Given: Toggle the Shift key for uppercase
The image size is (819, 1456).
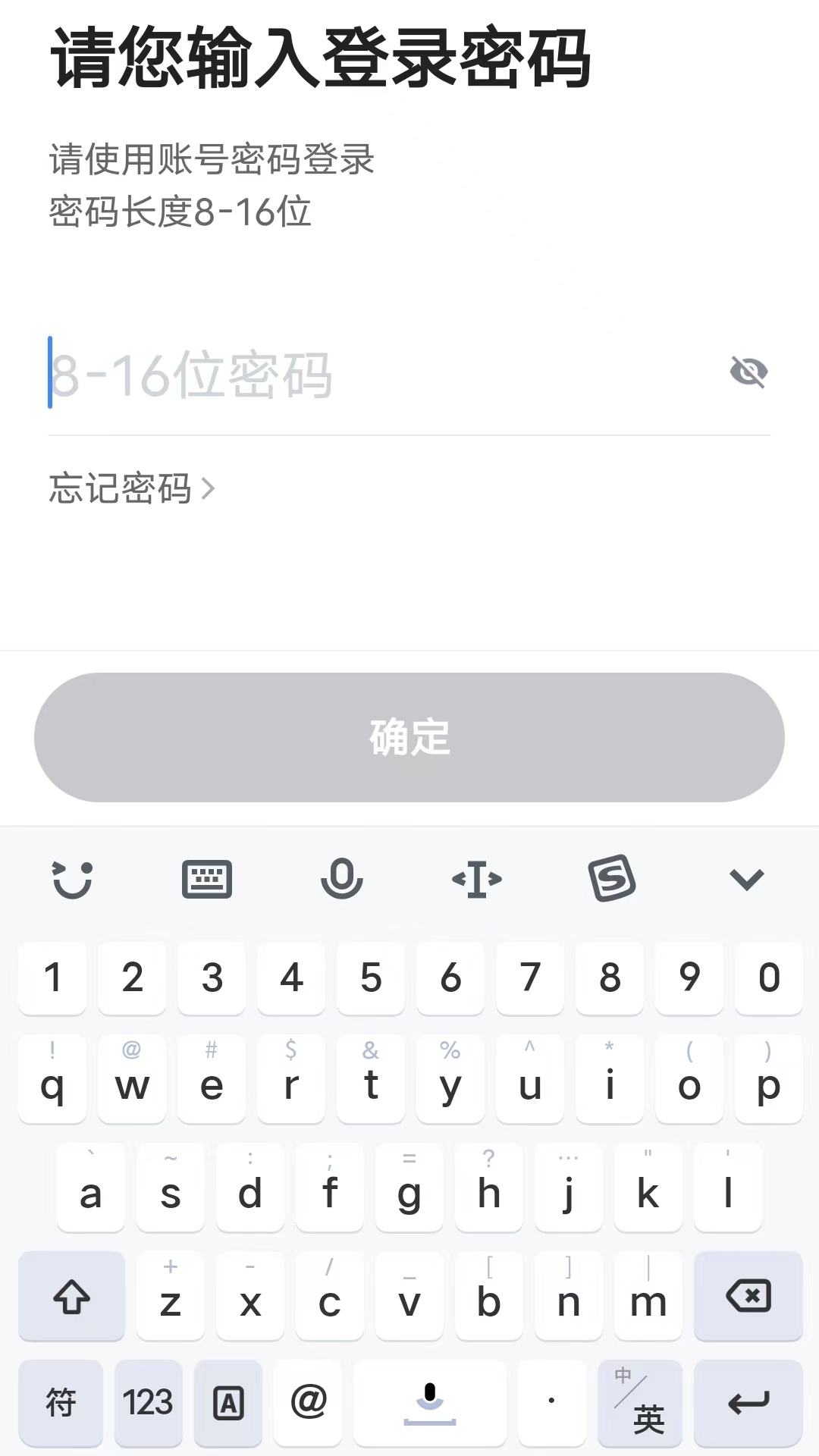Looking at the screenshot, I should tap(71, 1297).
